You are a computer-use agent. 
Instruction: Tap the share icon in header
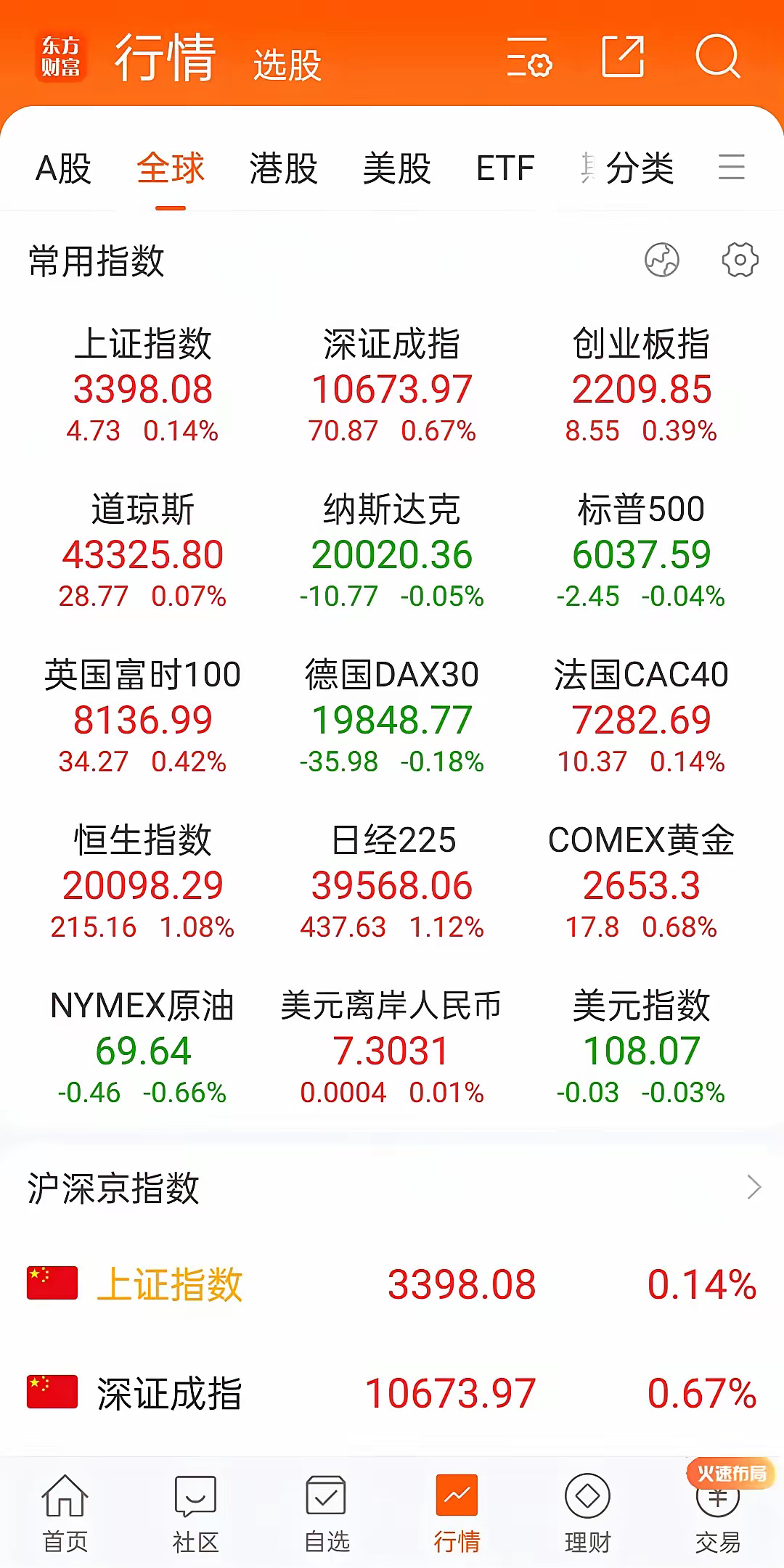click(x=623, y=56)
